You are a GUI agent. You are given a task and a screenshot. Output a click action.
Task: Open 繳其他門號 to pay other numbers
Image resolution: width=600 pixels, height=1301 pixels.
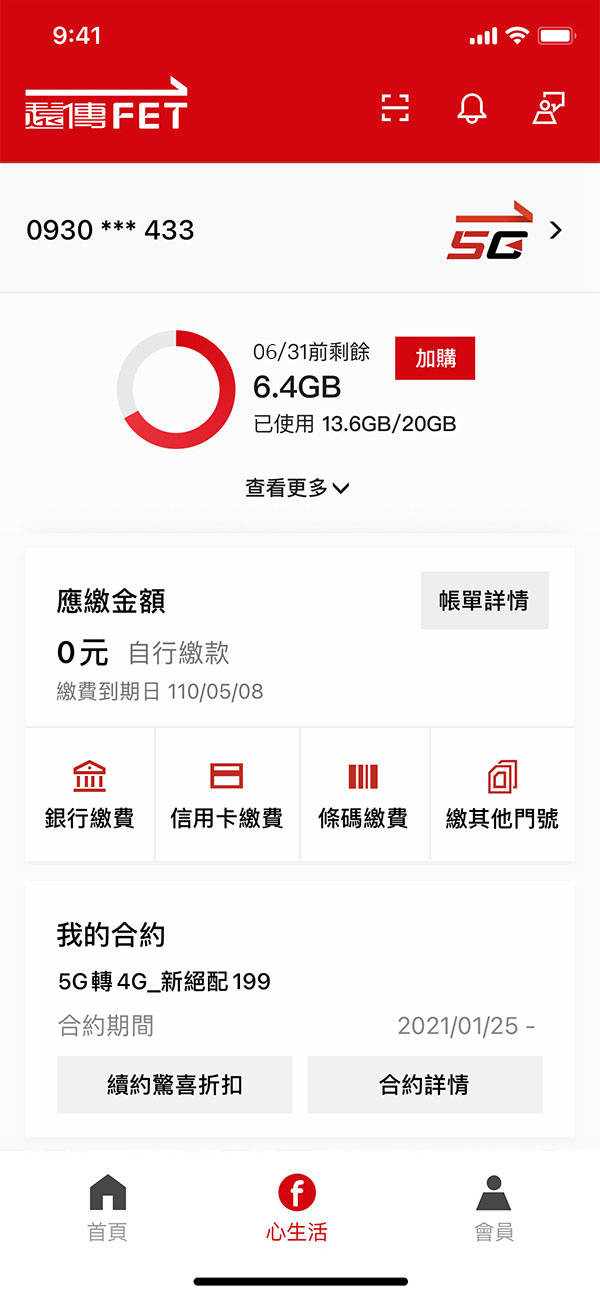click(x=502, y=795)
